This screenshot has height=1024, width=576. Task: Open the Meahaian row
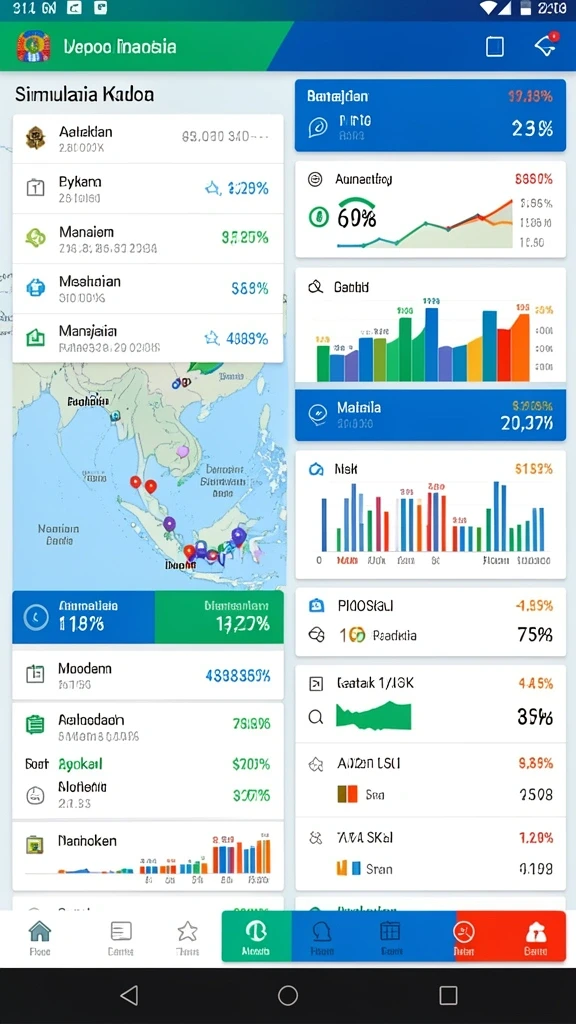(x=148, y=289)
